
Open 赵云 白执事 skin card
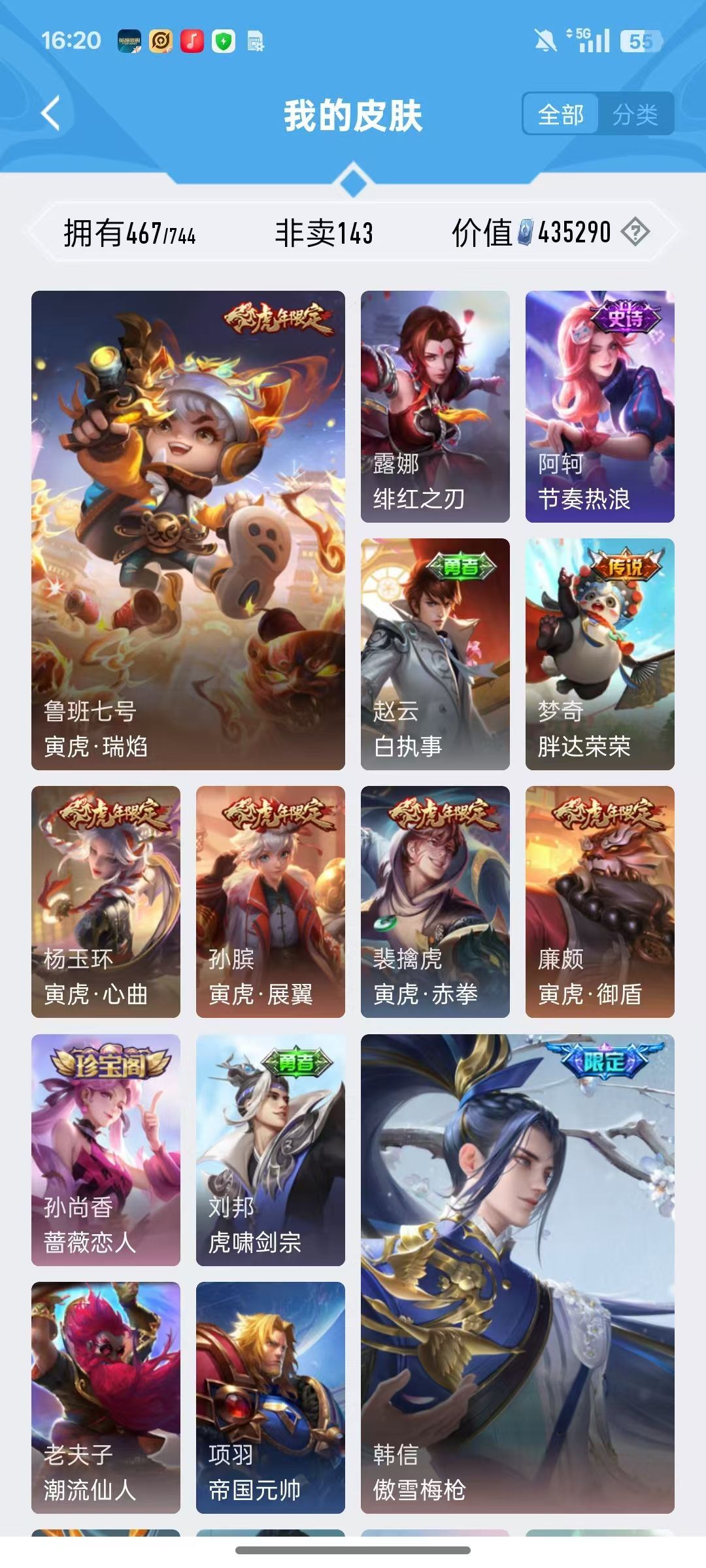click(435, 654)
